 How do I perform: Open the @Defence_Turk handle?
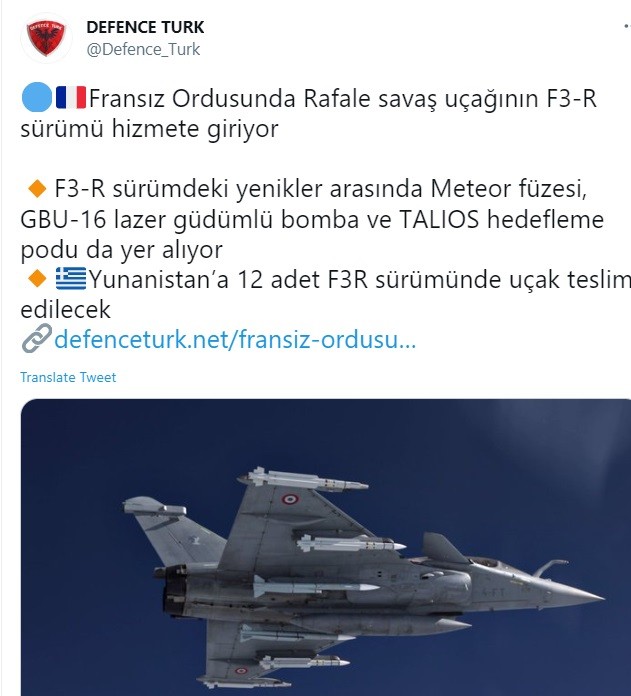[x=144, y=49]
